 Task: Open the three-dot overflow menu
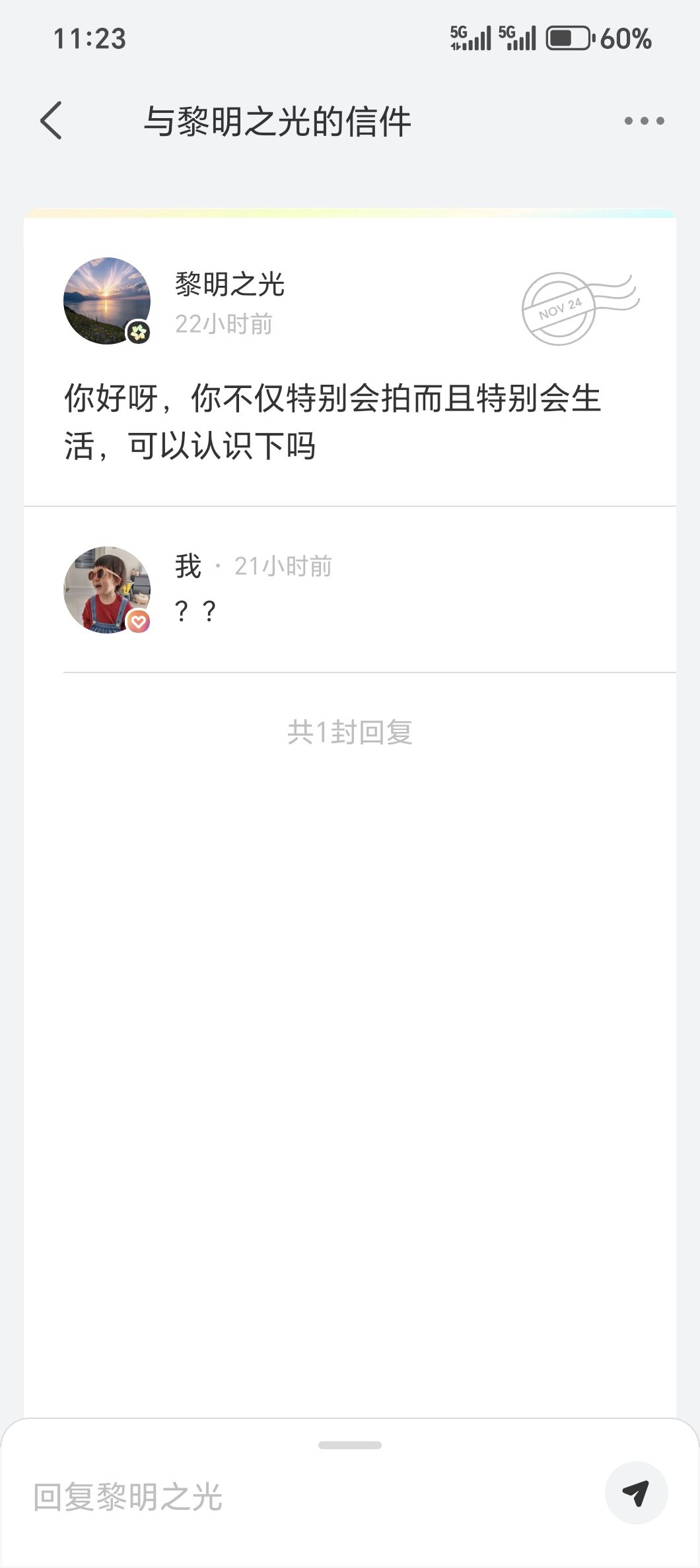[x=644, y=121]
